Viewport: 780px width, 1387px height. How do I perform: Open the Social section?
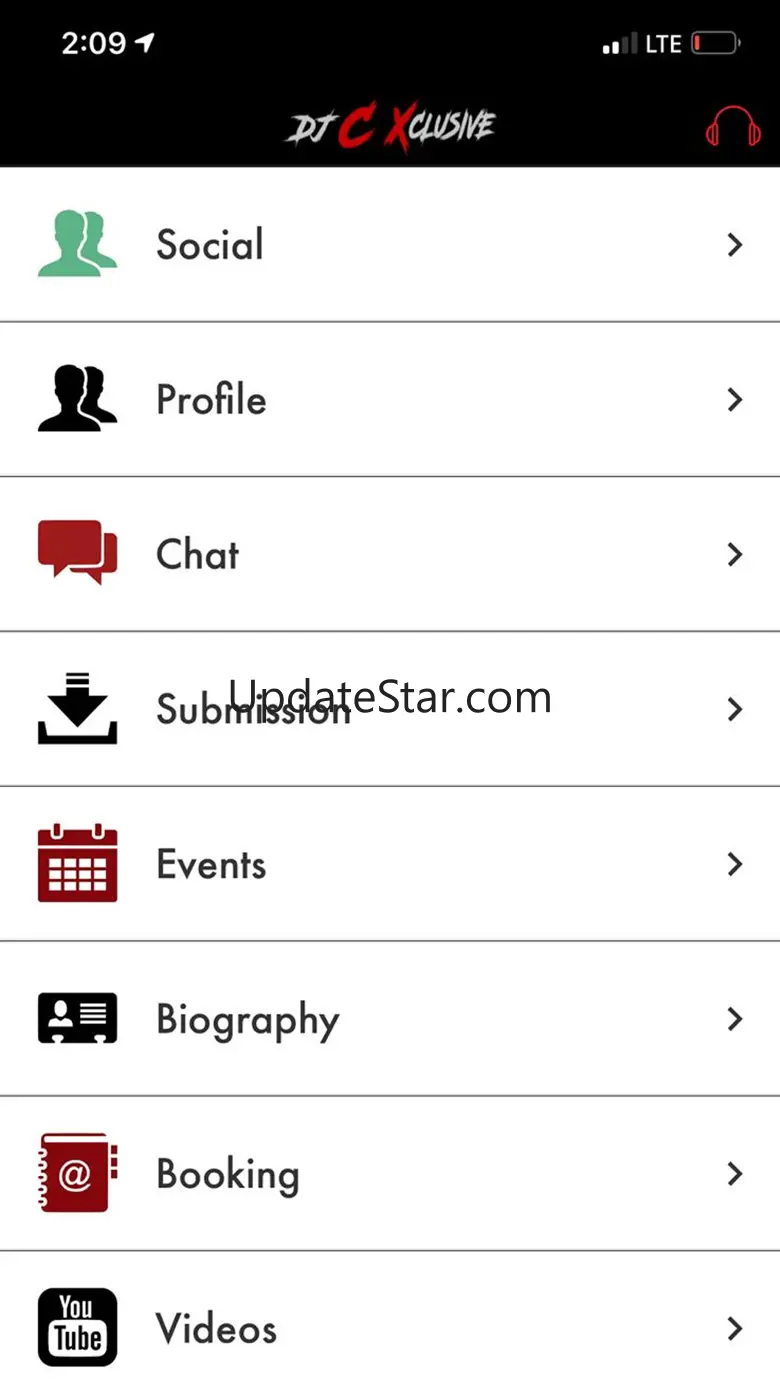389,245
